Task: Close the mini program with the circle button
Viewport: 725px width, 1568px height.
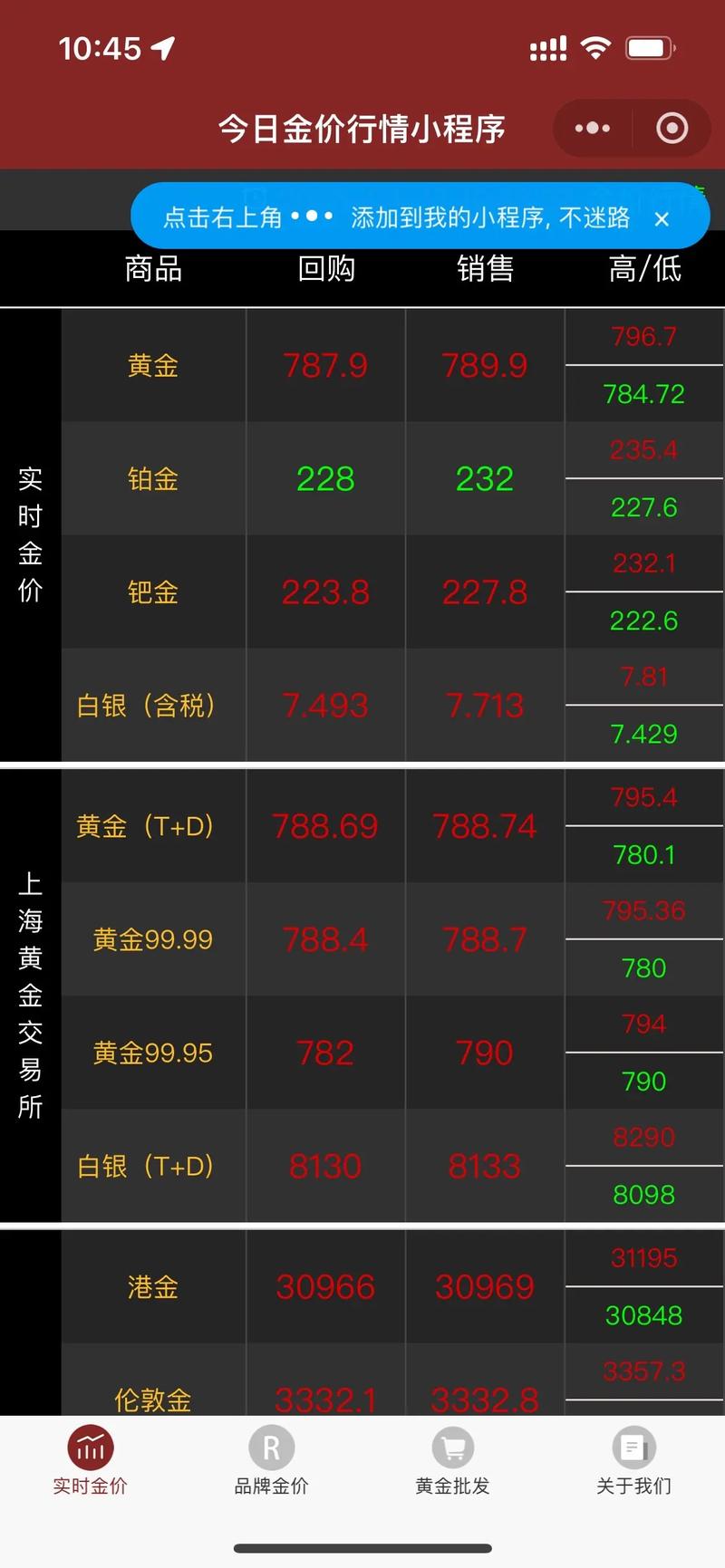Action: click(672, 129)
